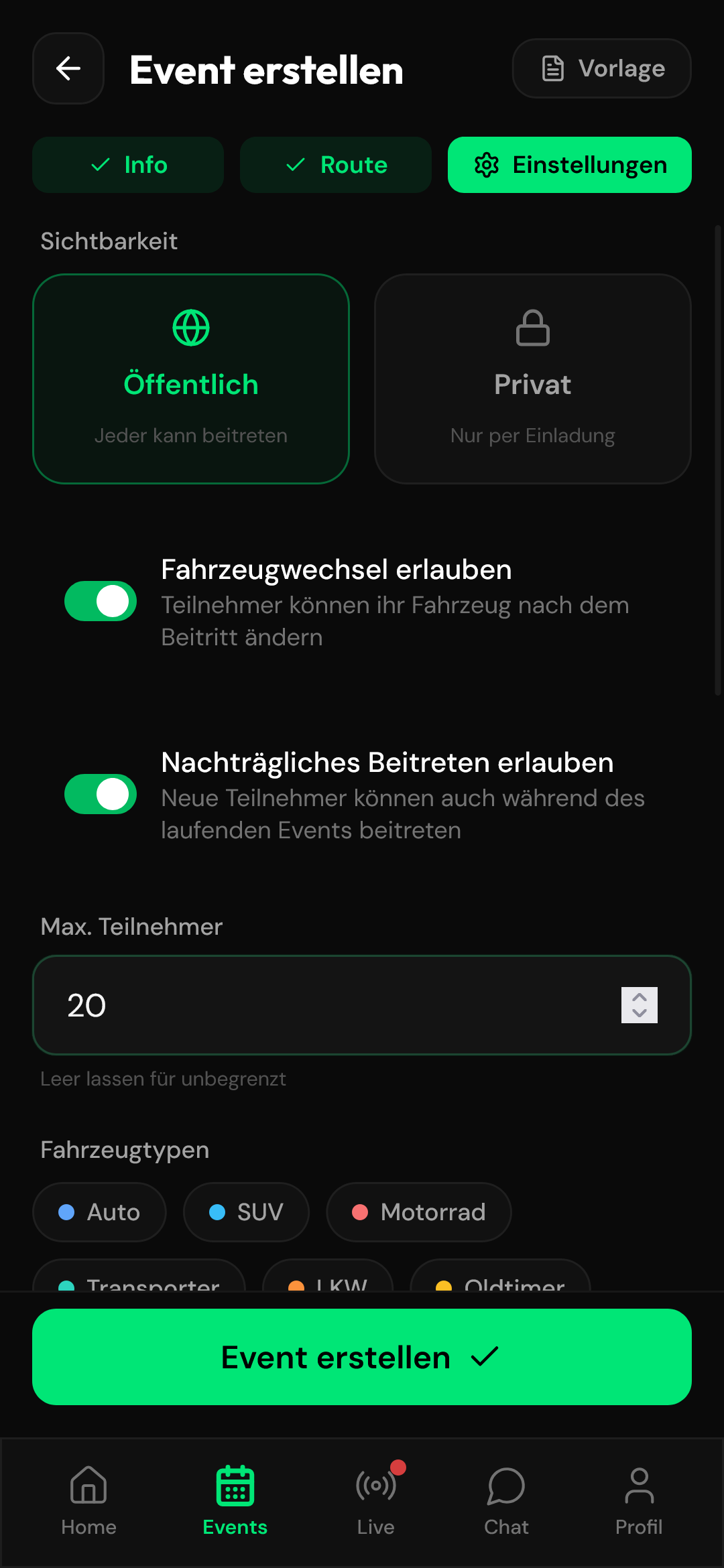Open templates via the Vorlage document icon
The width and height of the screenshot is (724, 1568).
point(554,68)
